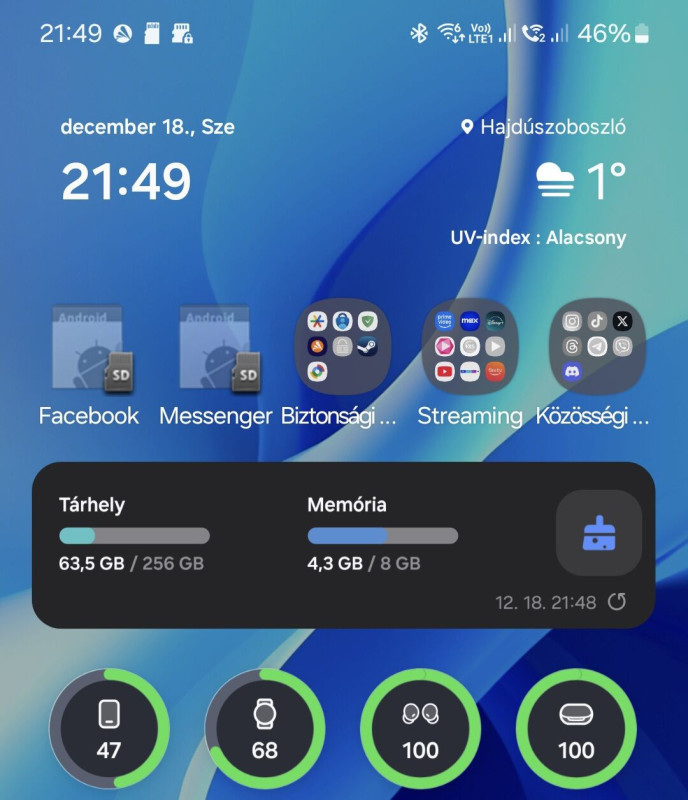Open the Facebook app icon
The image size is (688, 800).
(x=88, y=349)
